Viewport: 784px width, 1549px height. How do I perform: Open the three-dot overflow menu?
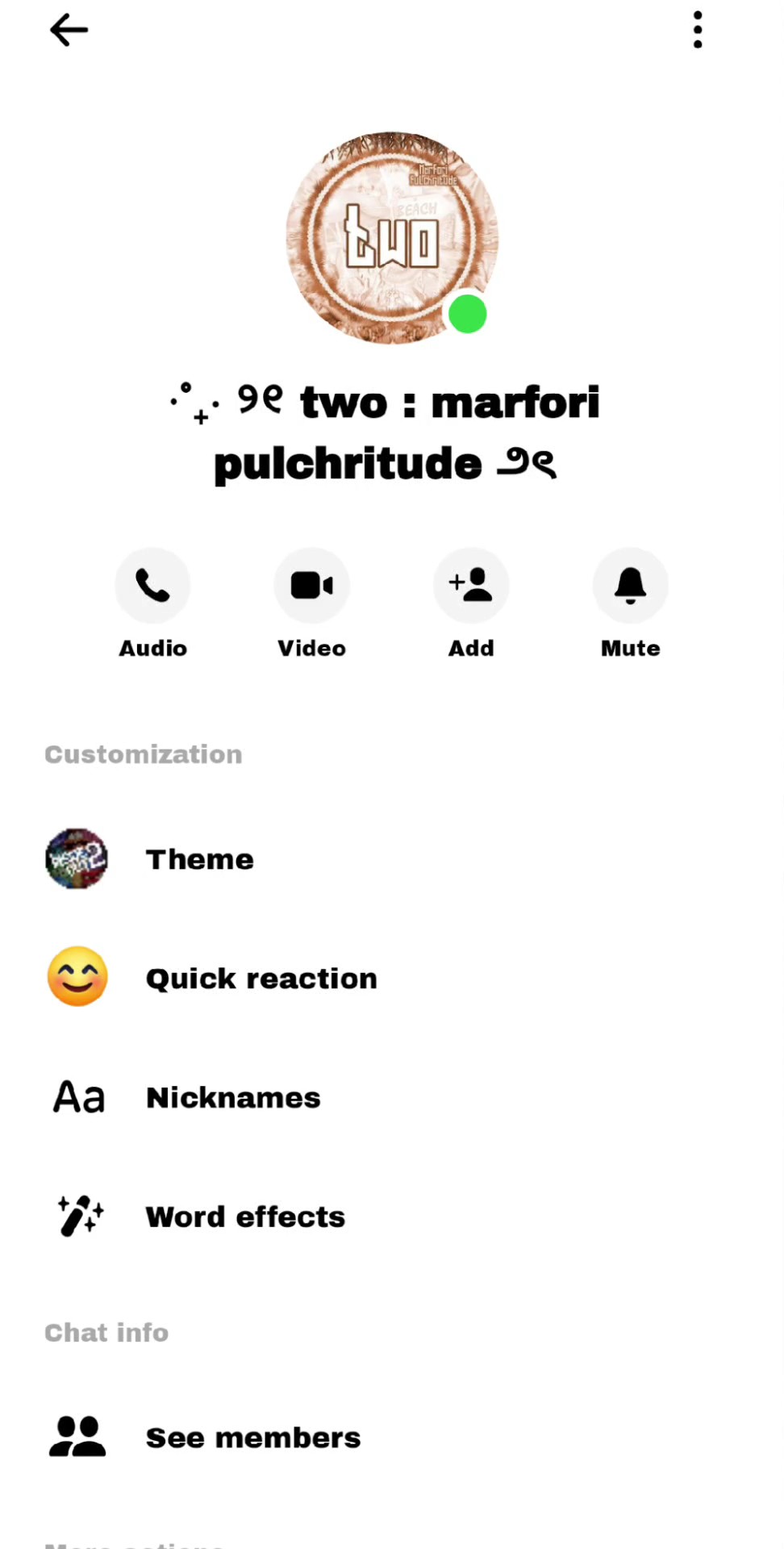[698, 30]
